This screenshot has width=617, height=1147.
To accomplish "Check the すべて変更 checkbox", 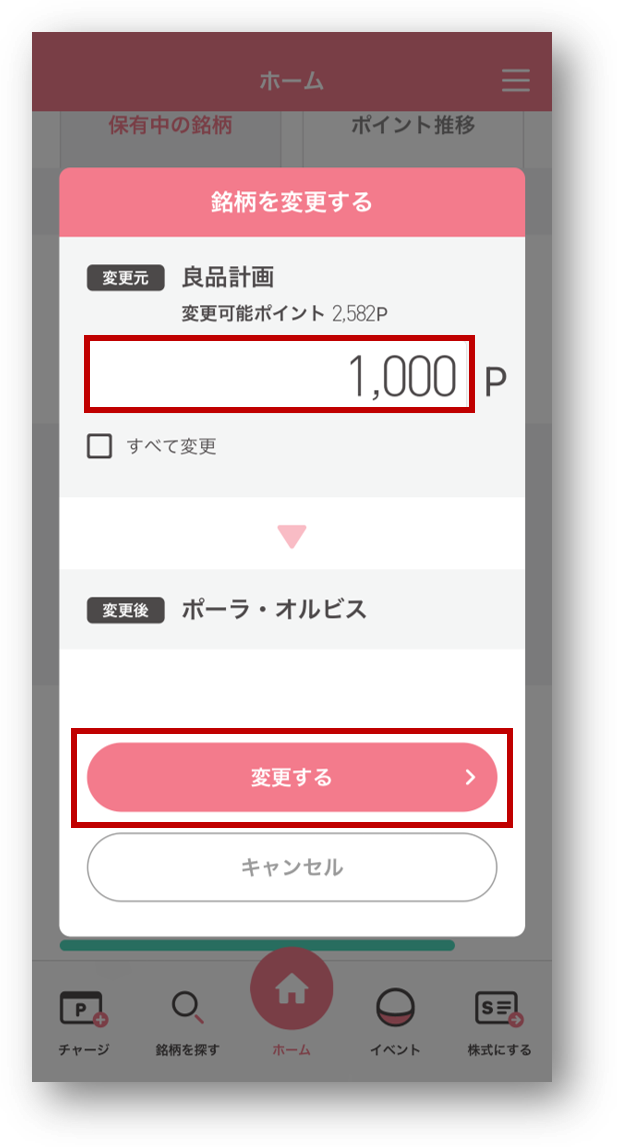I will (x=100, y=446).
